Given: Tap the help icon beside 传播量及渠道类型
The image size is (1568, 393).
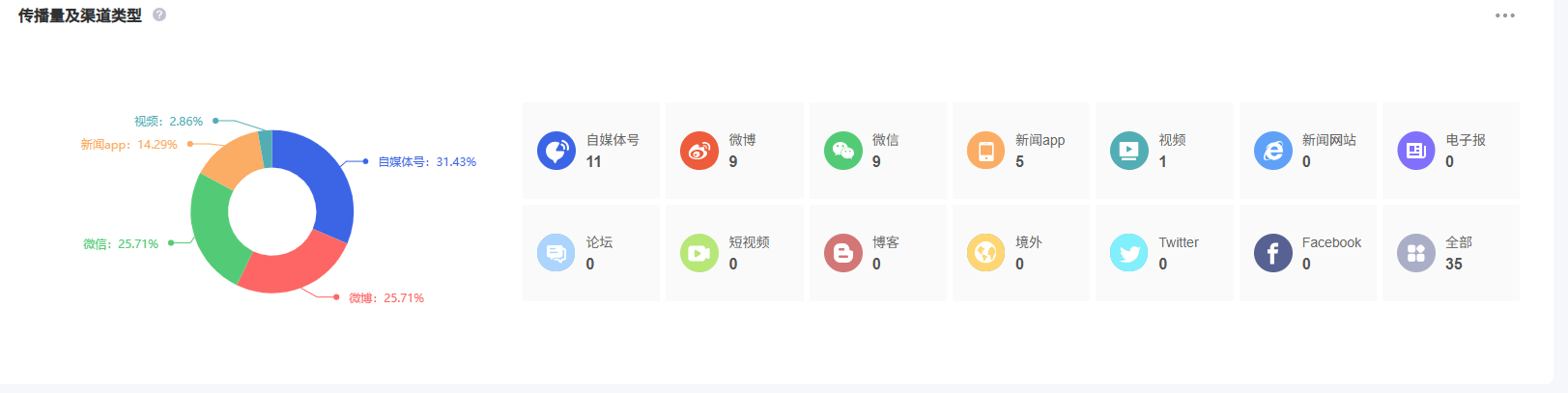Looking at the screenshot, I should pyautogui.click(x=159, y=14).
